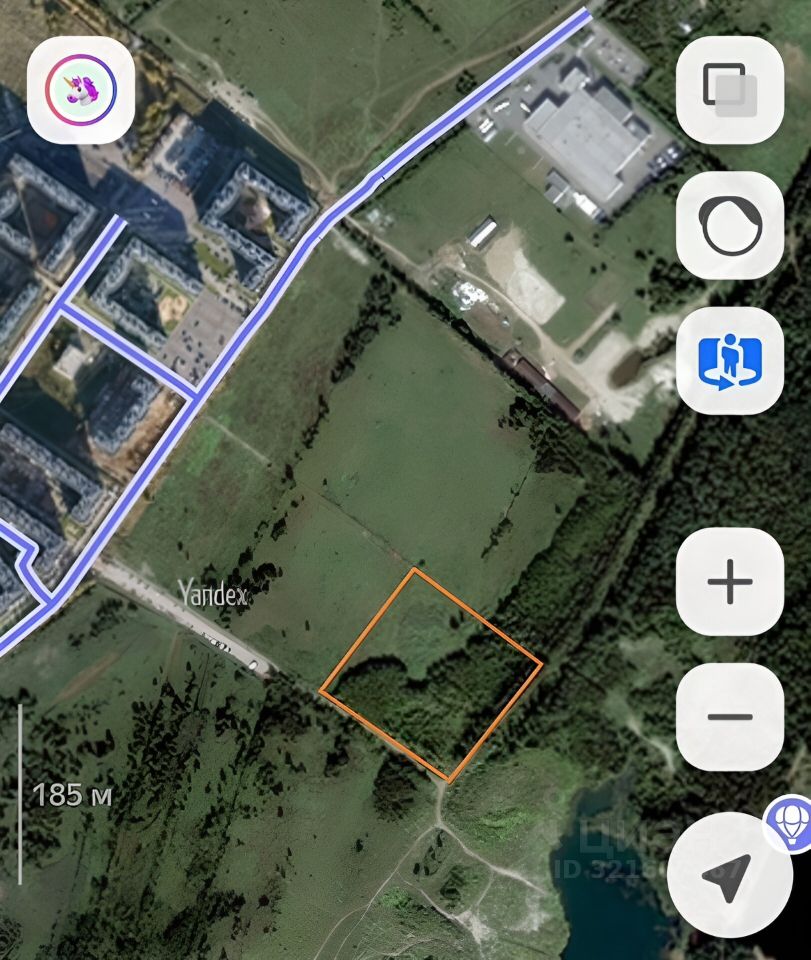The image size is (811, 960).
Task: Enable street panoramas mode
Action: tap(730, 361)
